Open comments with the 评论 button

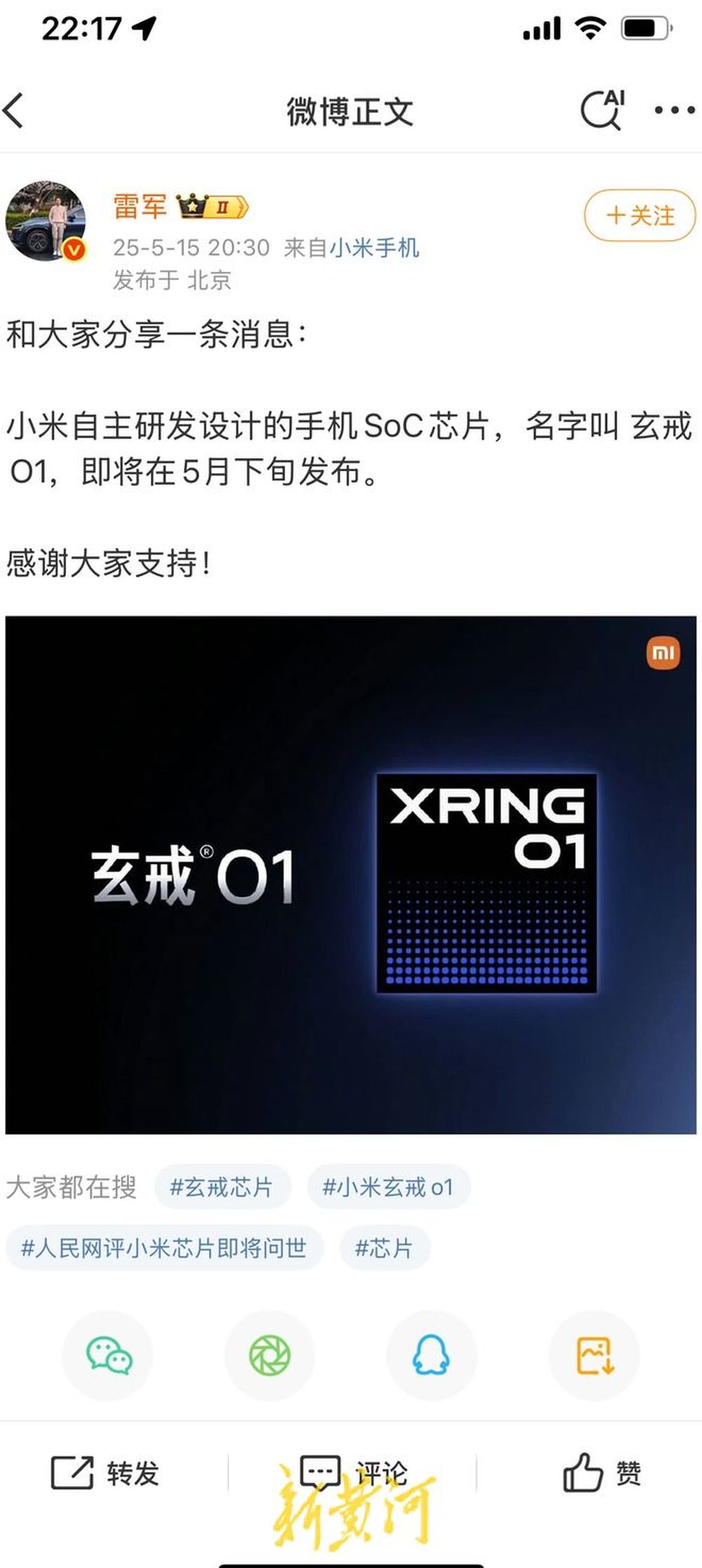tap(352, 1473)
